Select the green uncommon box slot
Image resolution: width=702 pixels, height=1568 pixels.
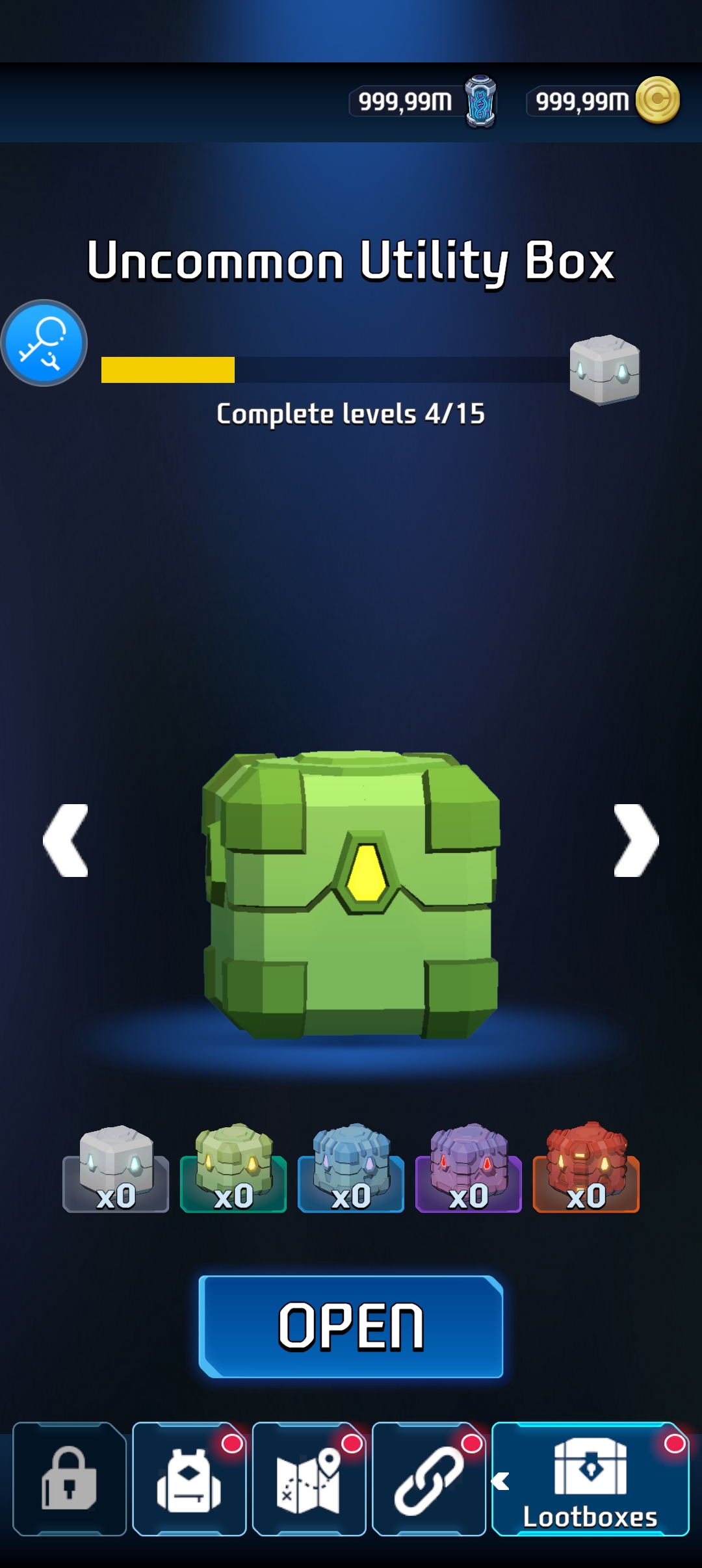[233, 1170]
